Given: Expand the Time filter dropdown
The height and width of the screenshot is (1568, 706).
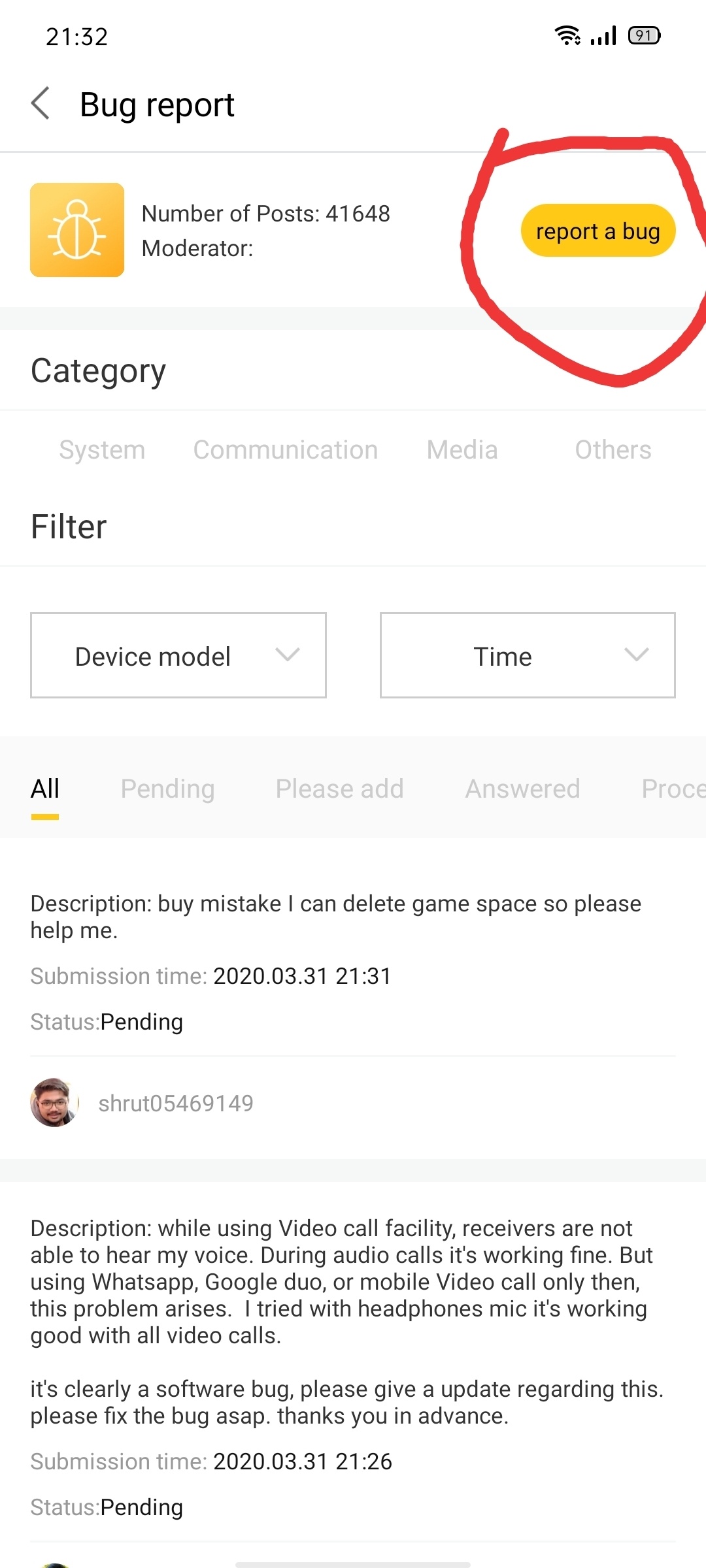Looking at the screenshot, I should click(528, 655).
